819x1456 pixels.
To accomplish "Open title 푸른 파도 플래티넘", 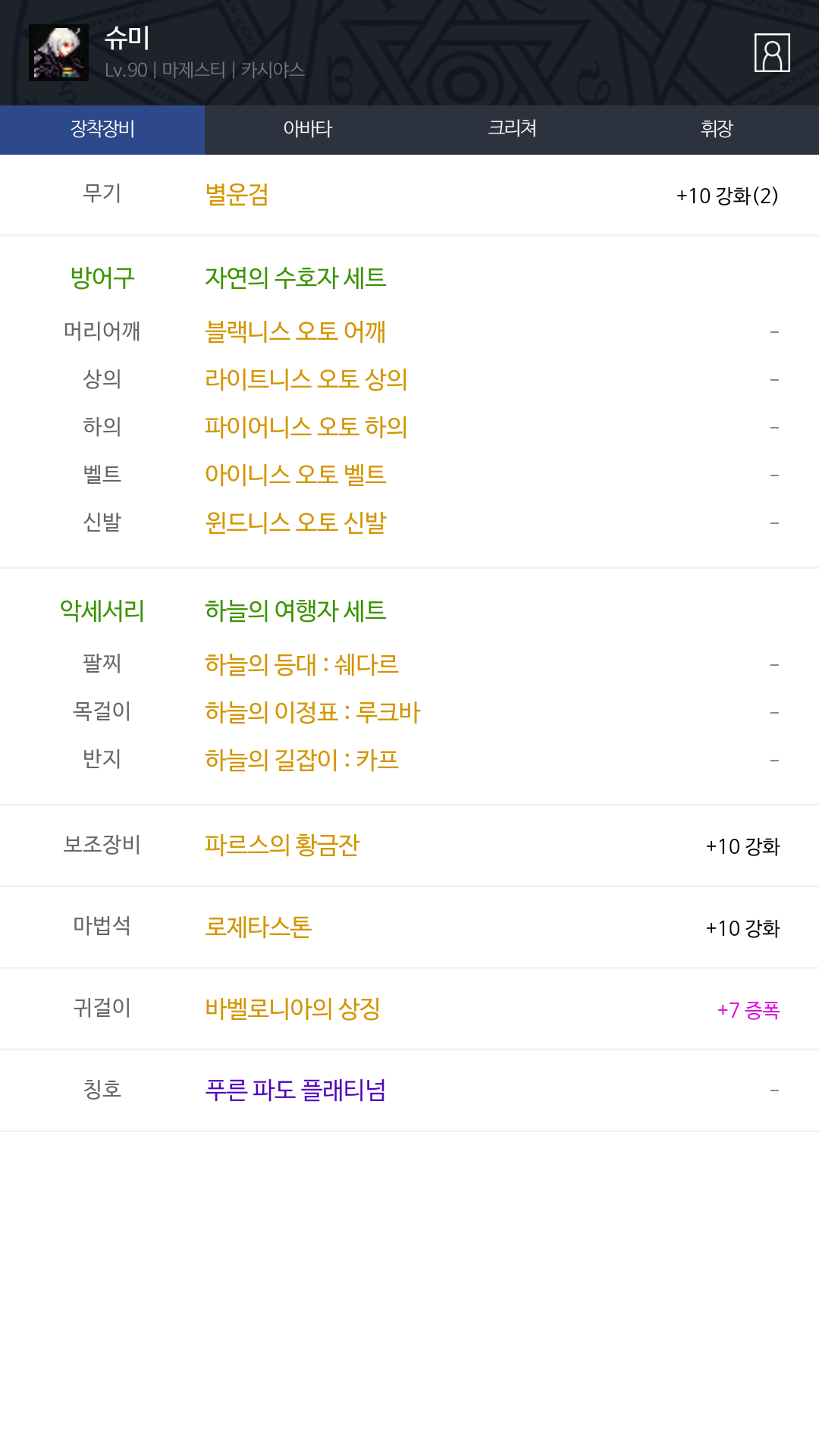I will pos(296,1090).
